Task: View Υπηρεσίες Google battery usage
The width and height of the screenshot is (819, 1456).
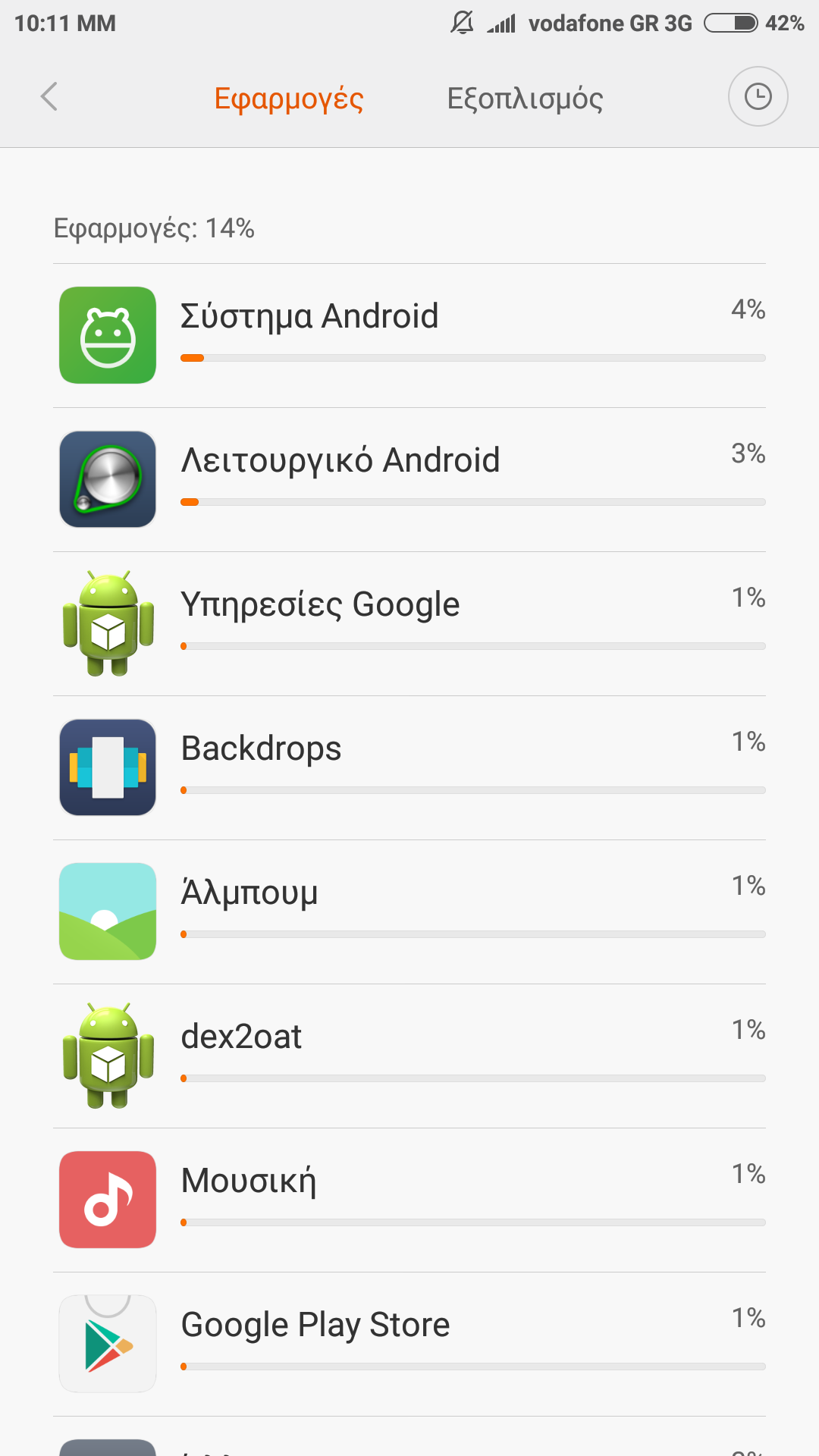Action: (x=409, y=623)
